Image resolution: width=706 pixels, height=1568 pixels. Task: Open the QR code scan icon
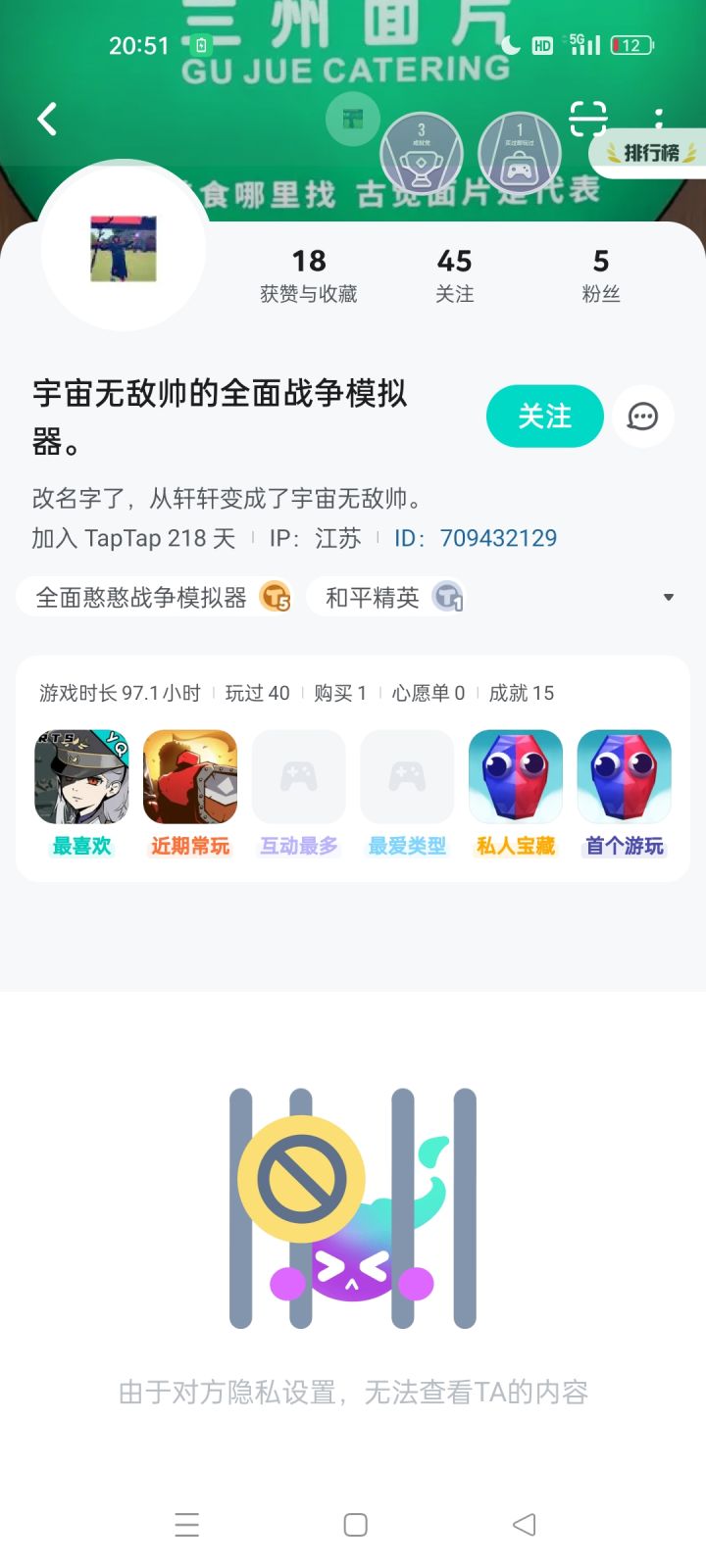point(588,118)
